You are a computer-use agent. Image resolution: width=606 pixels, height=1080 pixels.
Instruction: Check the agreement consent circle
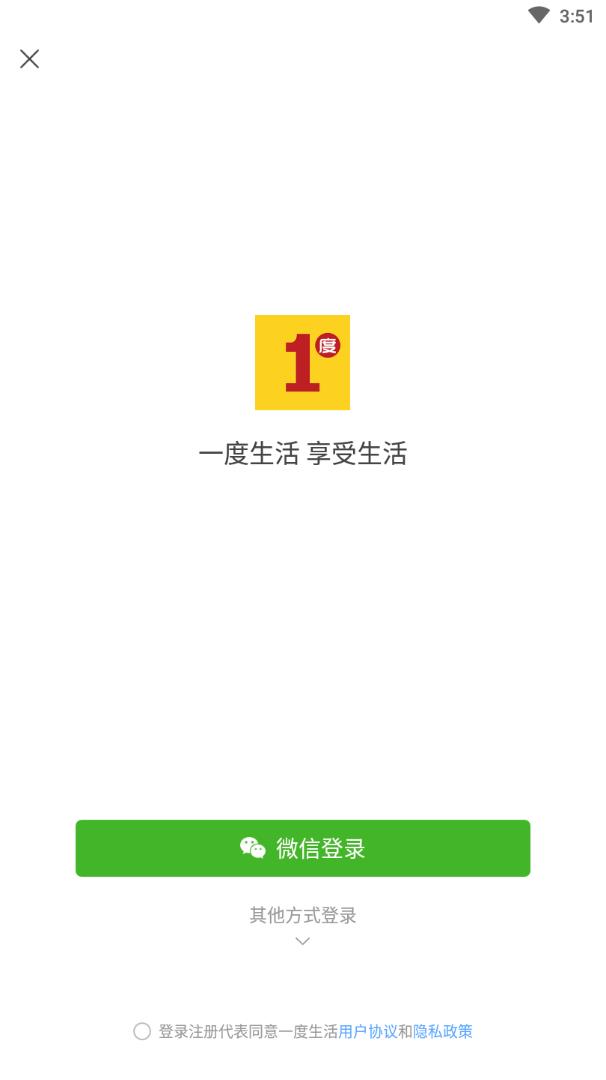[142, 1031]
